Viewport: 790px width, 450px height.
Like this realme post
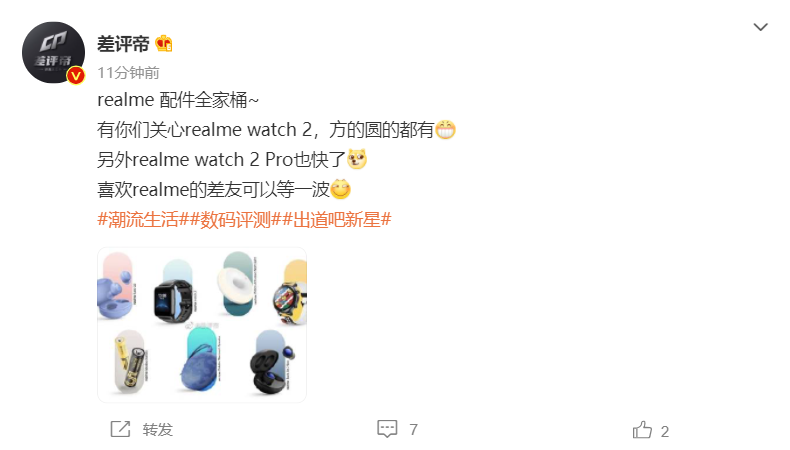650,431
